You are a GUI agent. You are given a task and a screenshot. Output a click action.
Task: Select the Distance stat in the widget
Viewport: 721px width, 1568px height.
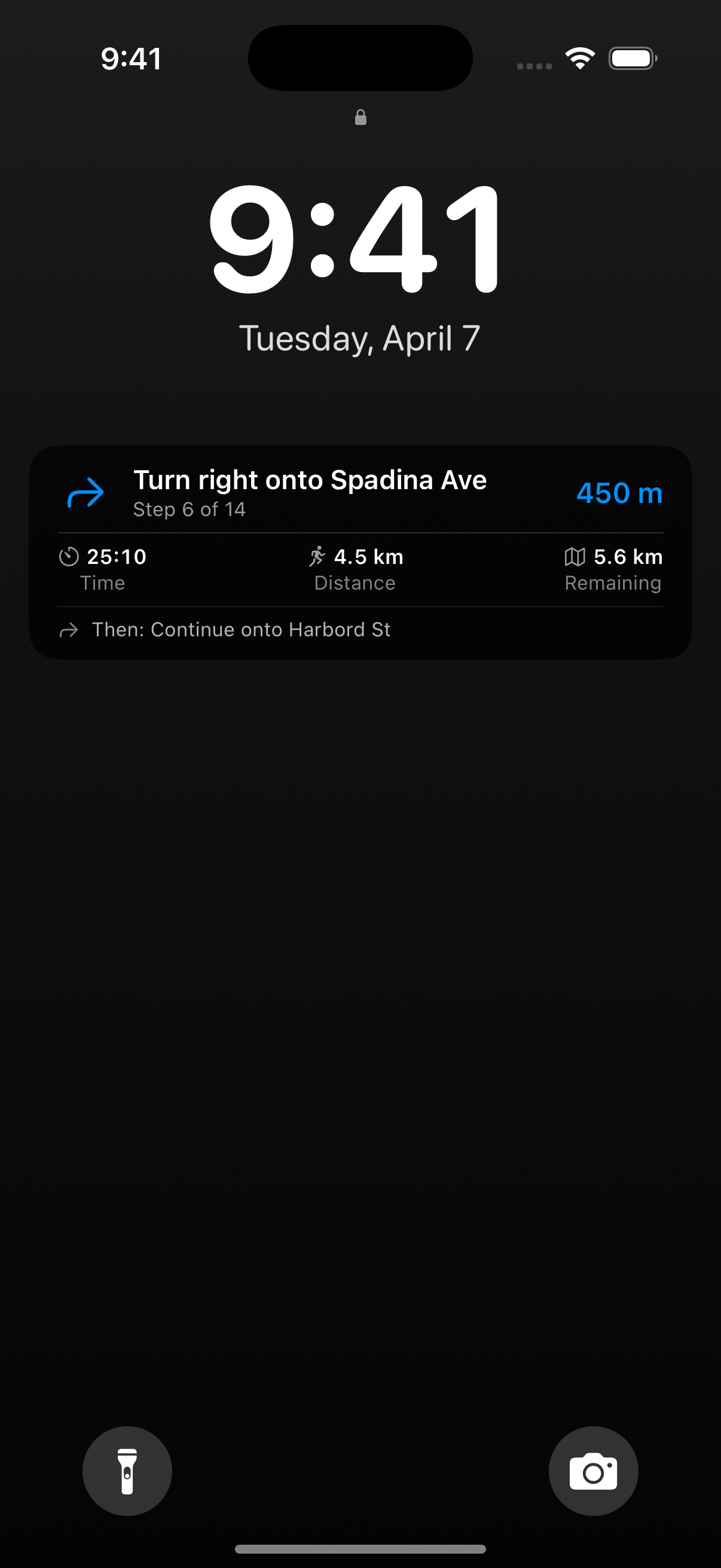pos(355,569)
